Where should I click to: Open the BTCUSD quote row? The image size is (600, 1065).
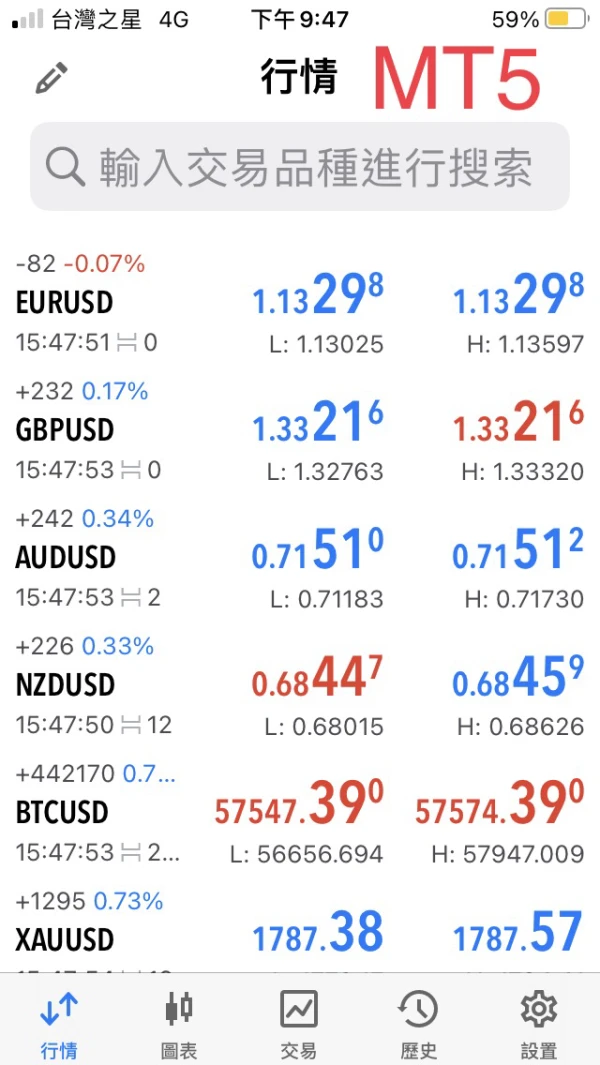point(300,812)
